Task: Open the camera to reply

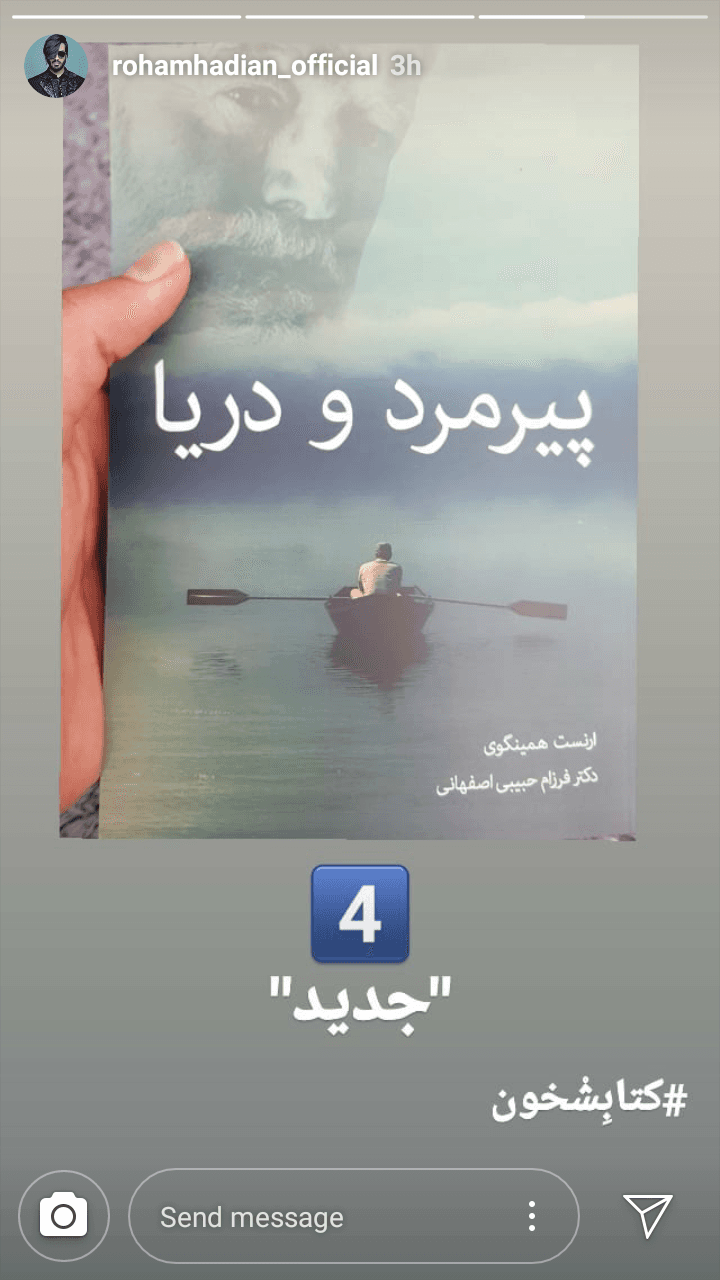Action: [63, 1216]
